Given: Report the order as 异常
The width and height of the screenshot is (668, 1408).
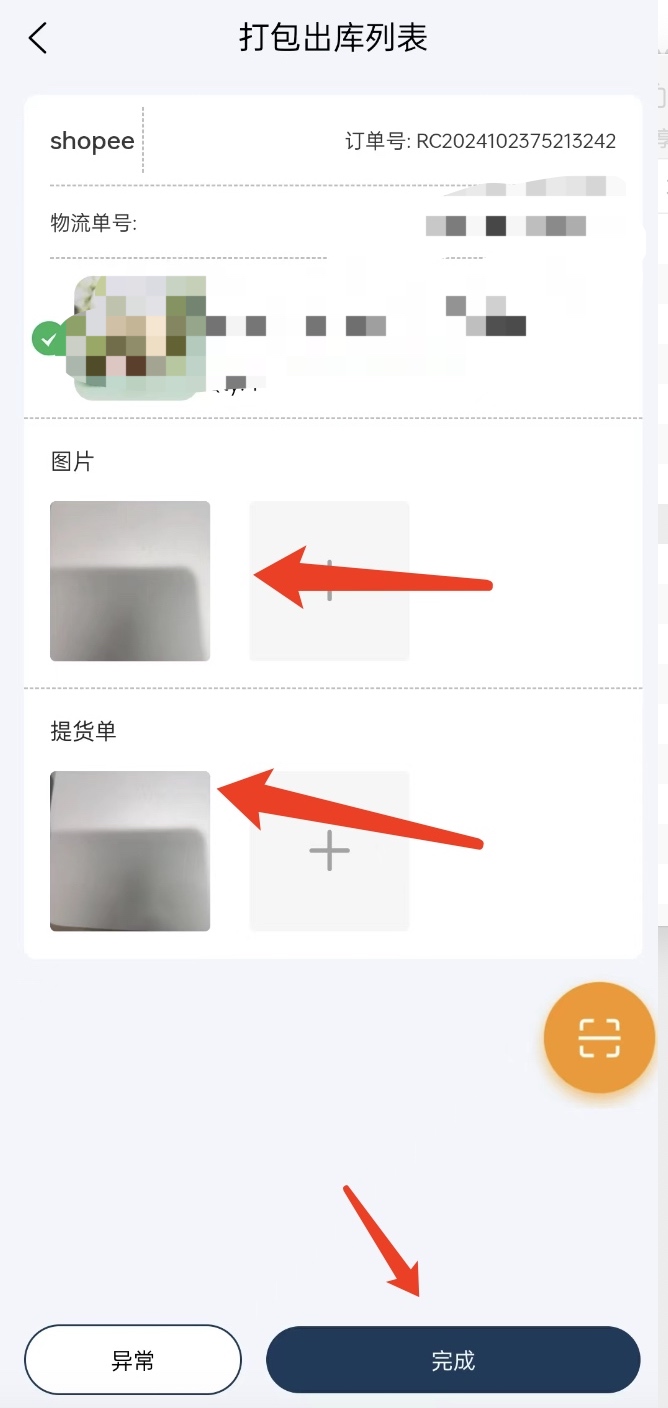Looking at the screenshot, I should pos(133,1360).
